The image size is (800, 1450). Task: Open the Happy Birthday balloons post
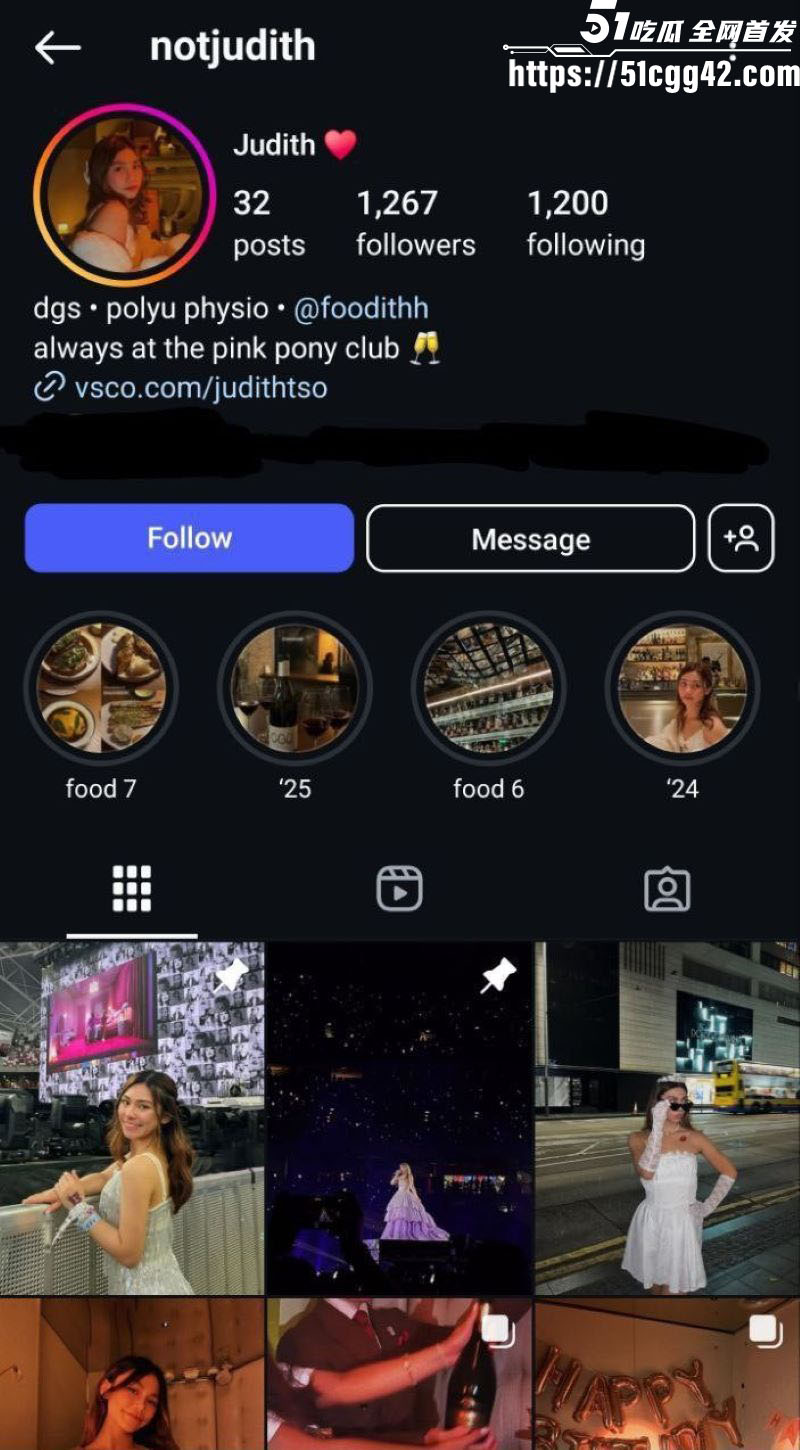point(667,1374)
